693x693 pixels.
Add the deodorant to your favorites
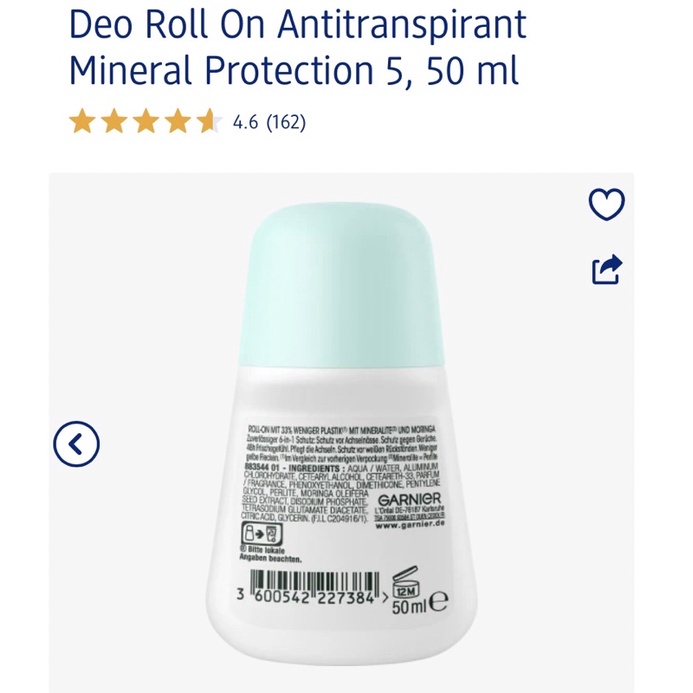(x=606, y=205)
